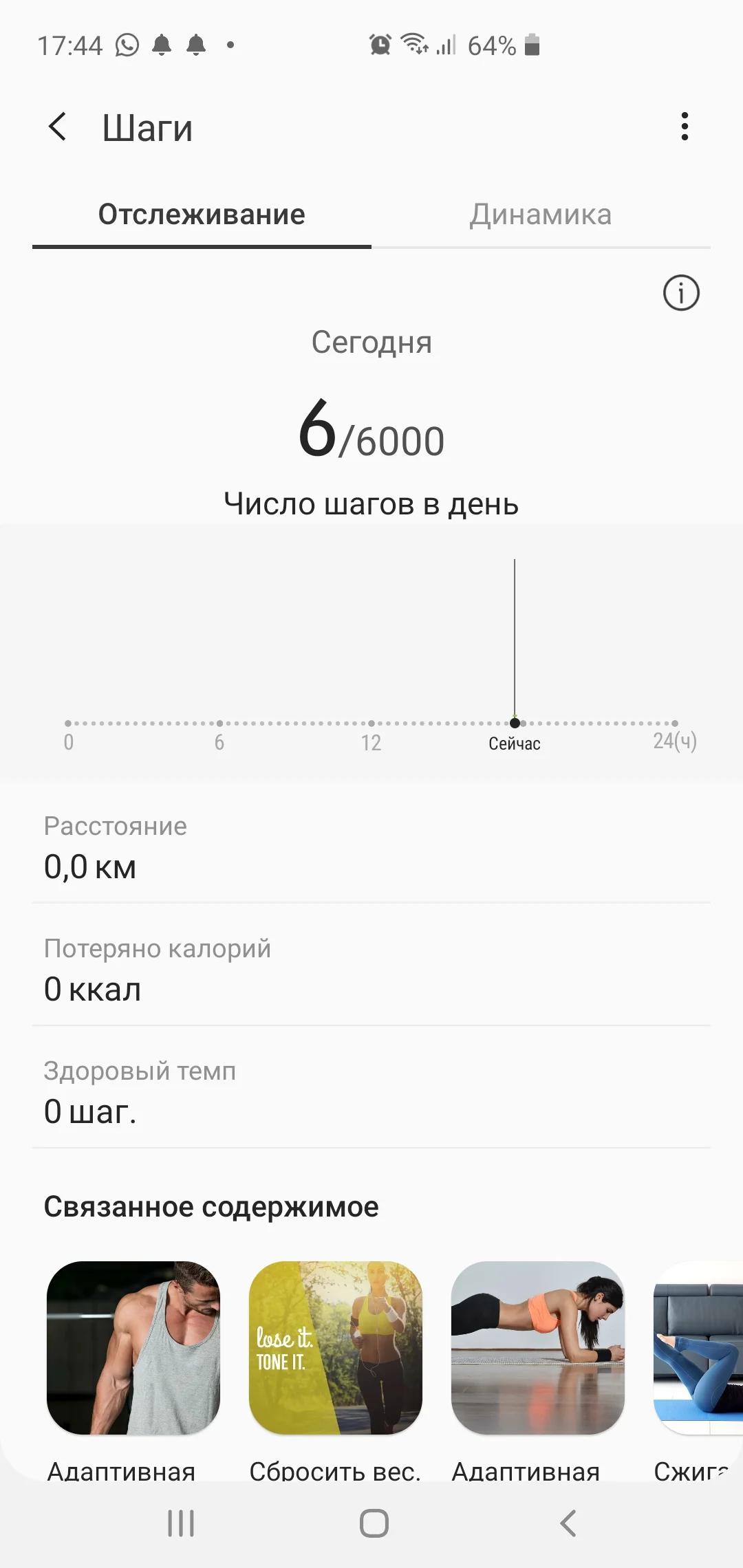Tap the three-dot overflow menu
This screenshot has width=743, height=1568.
point(684,127)
